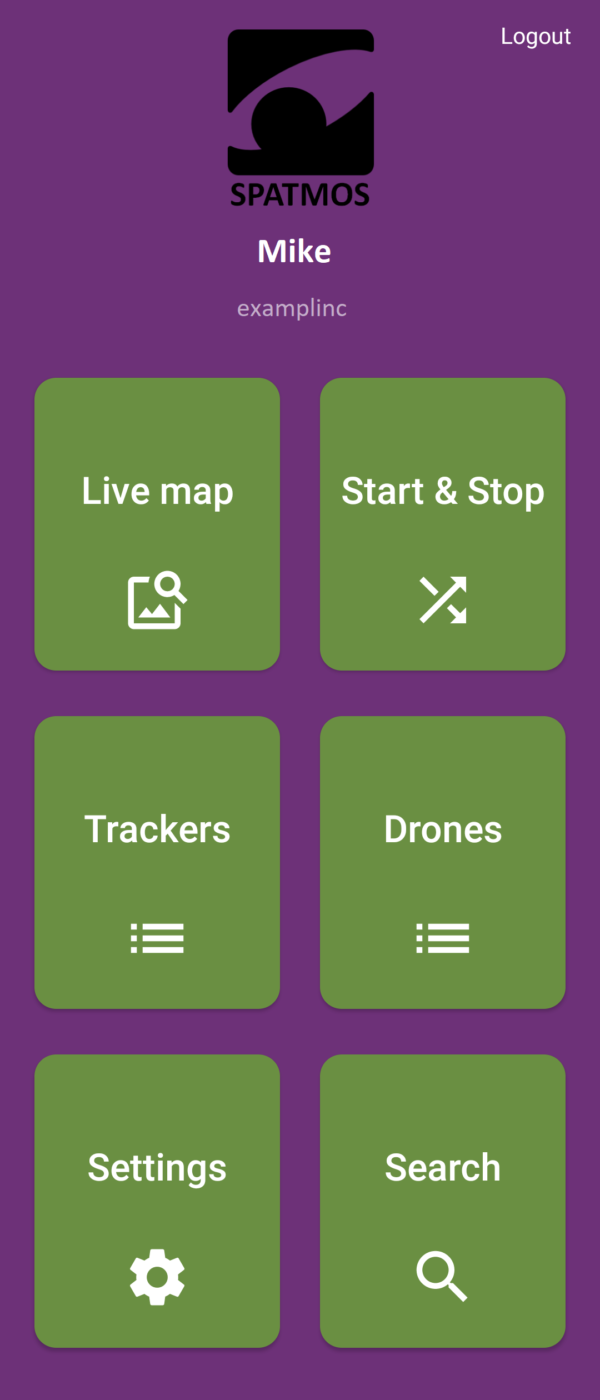Log out of the account

pos(535,37)
